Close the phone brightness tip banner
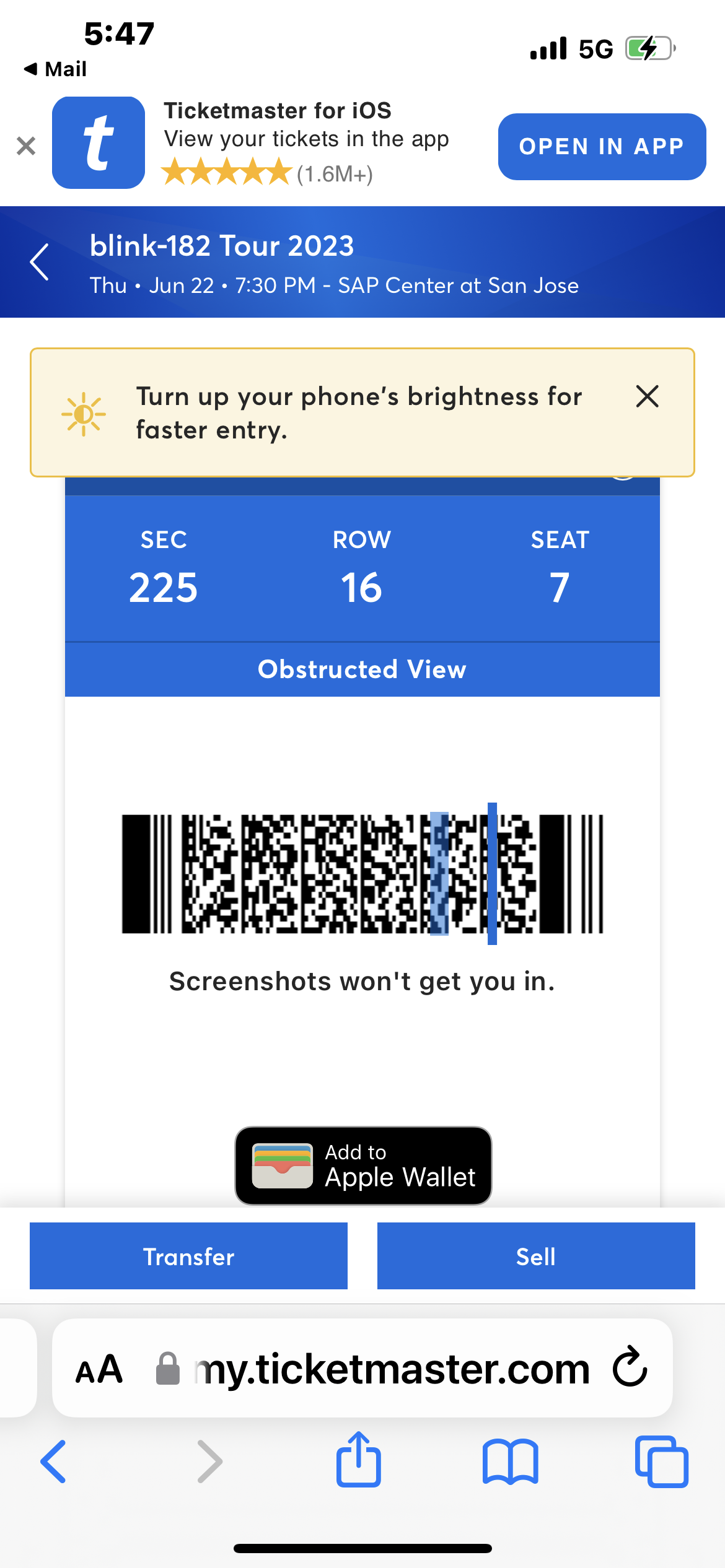This screenshot has height=1568, width=725. click(647, 396)
